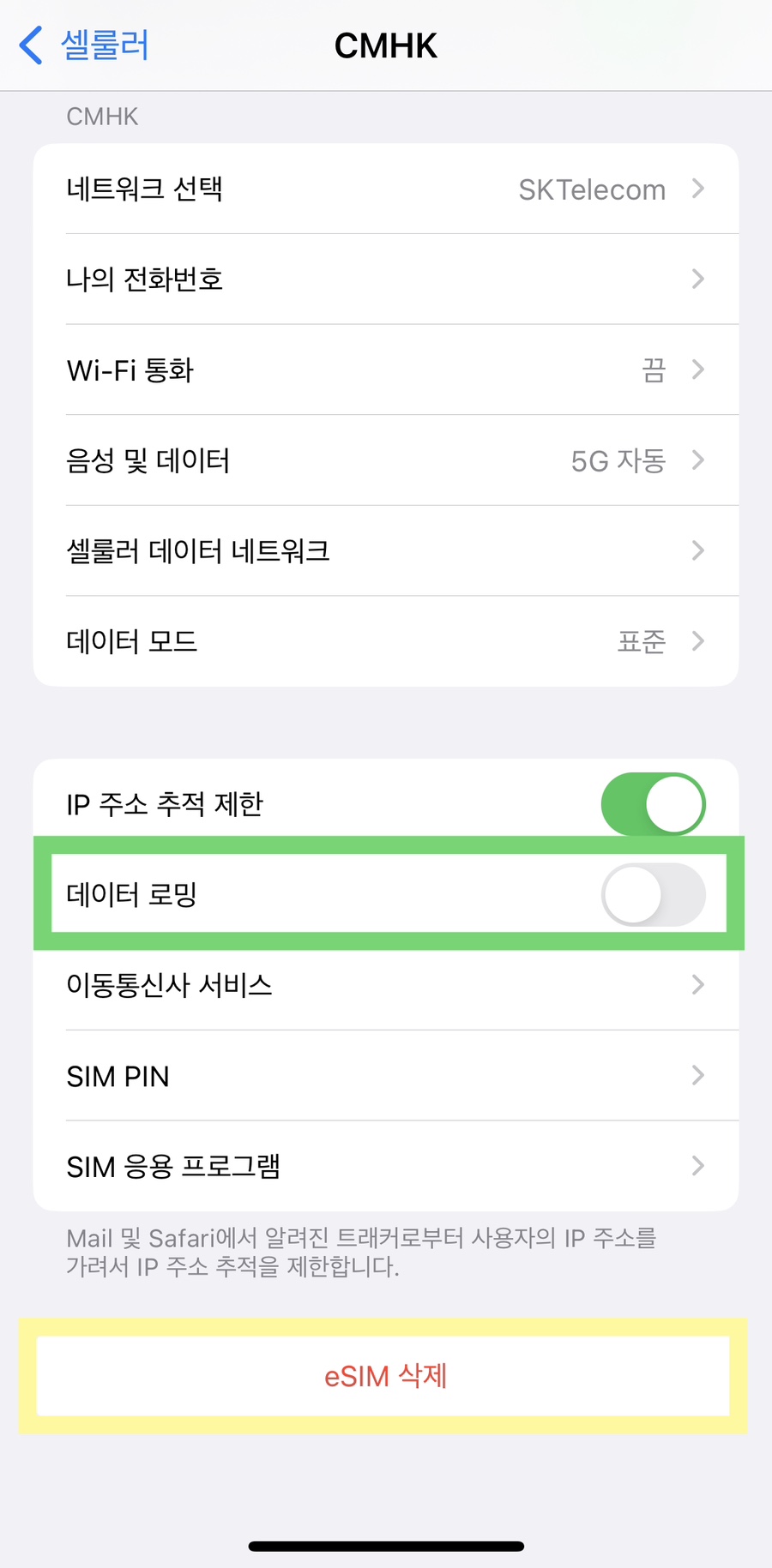Open Wi-Fi 통화 settings

pyautogui.click(x=386, y=370)
